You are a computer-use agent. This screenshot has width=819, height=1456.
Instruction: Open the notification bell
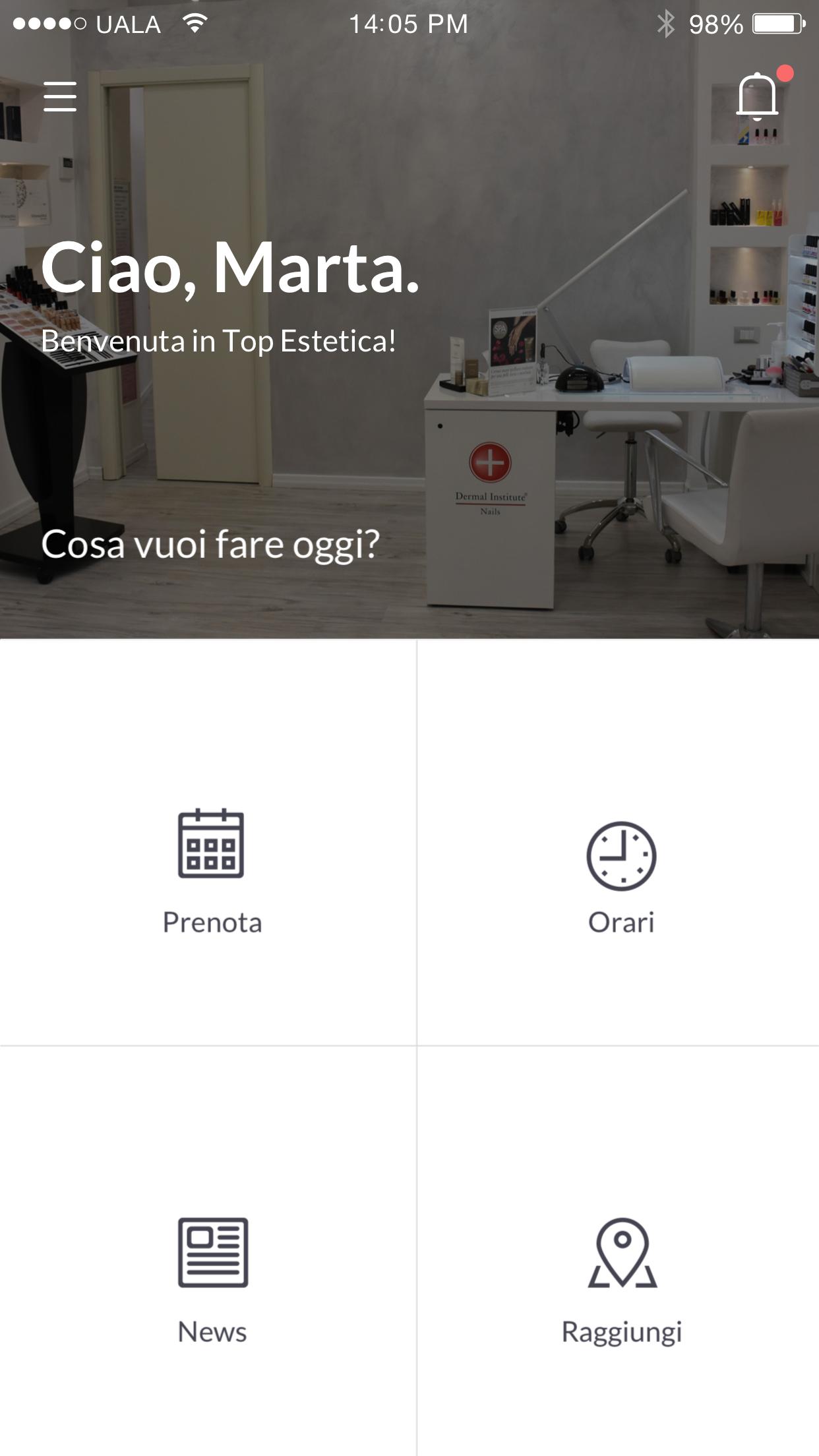coord(758,96)
